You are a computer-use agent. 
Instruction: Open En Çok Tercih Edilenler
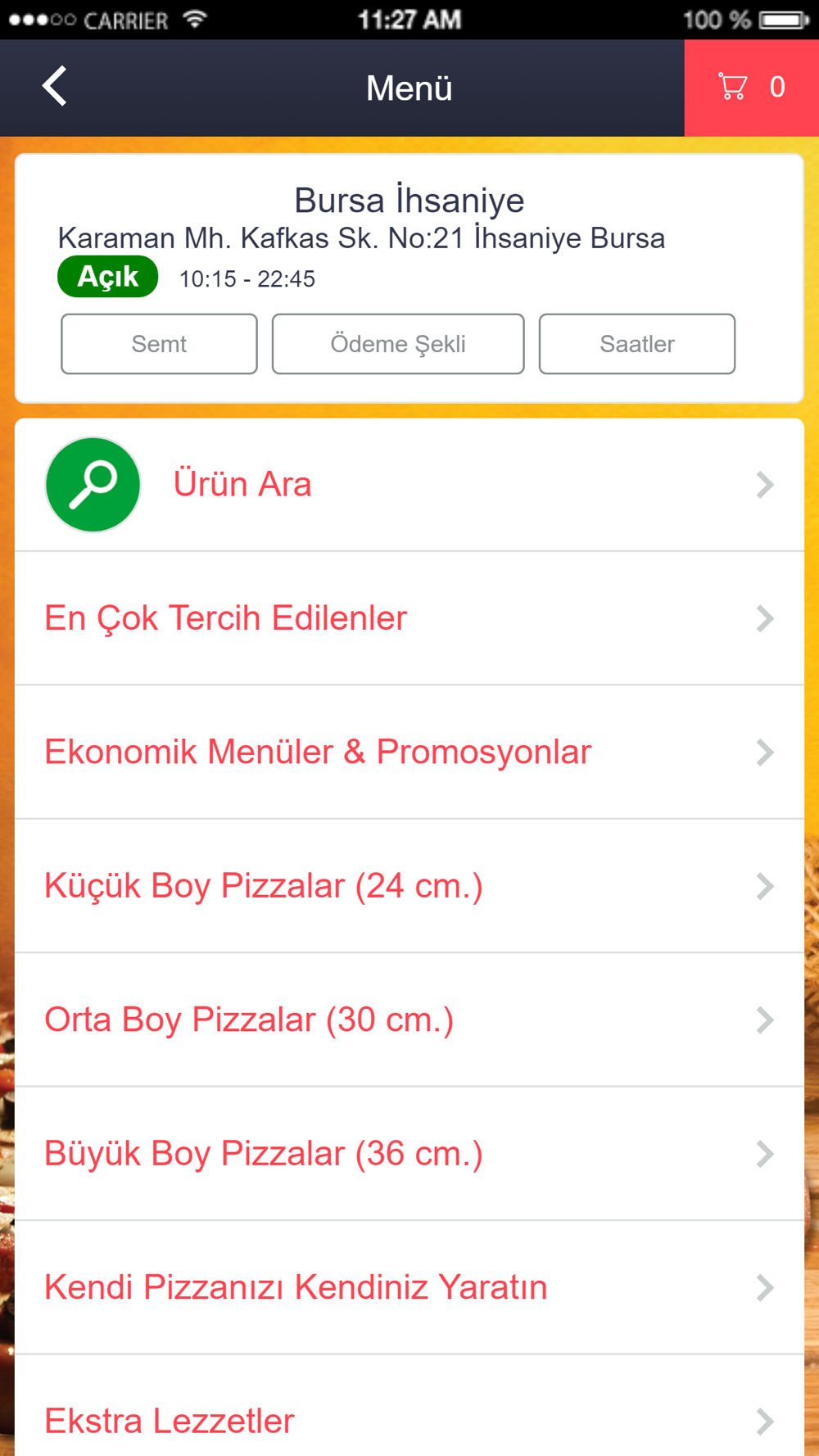click(x=409, y=618)
